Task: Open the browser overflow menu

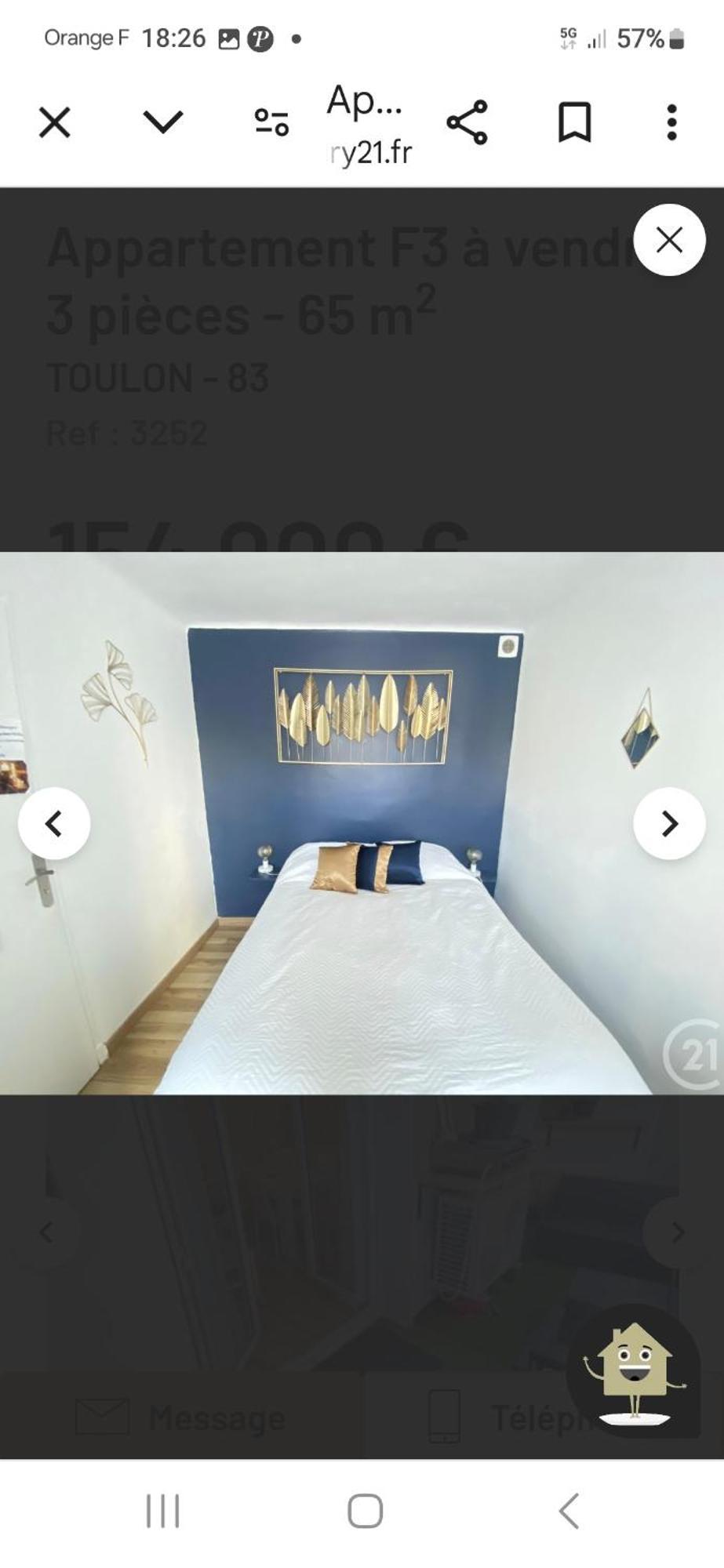Action: point(671,122)
